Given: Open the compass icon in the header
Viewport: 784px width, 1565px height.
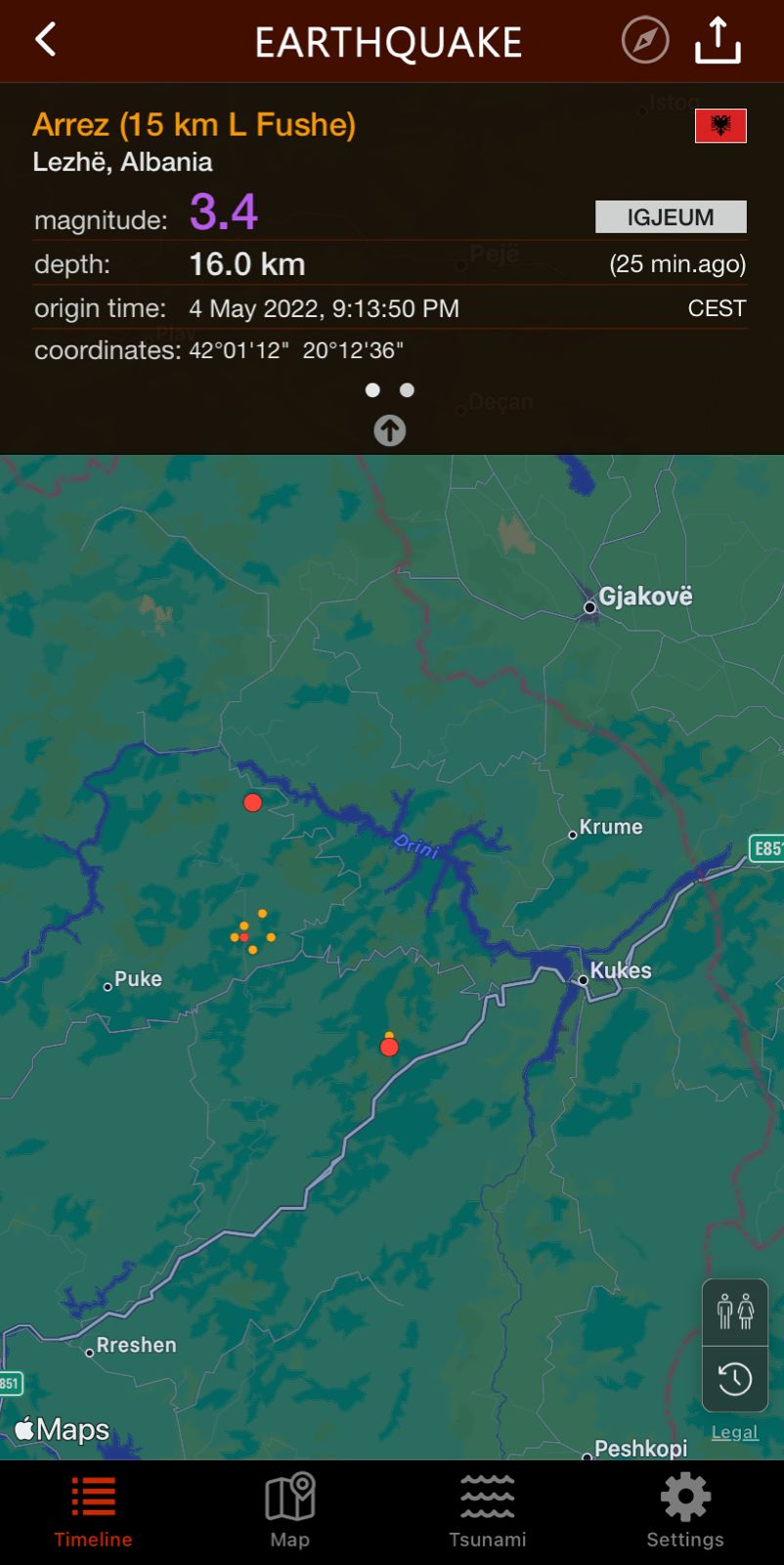Looking at the screenshot, I should tap(645, 41).
